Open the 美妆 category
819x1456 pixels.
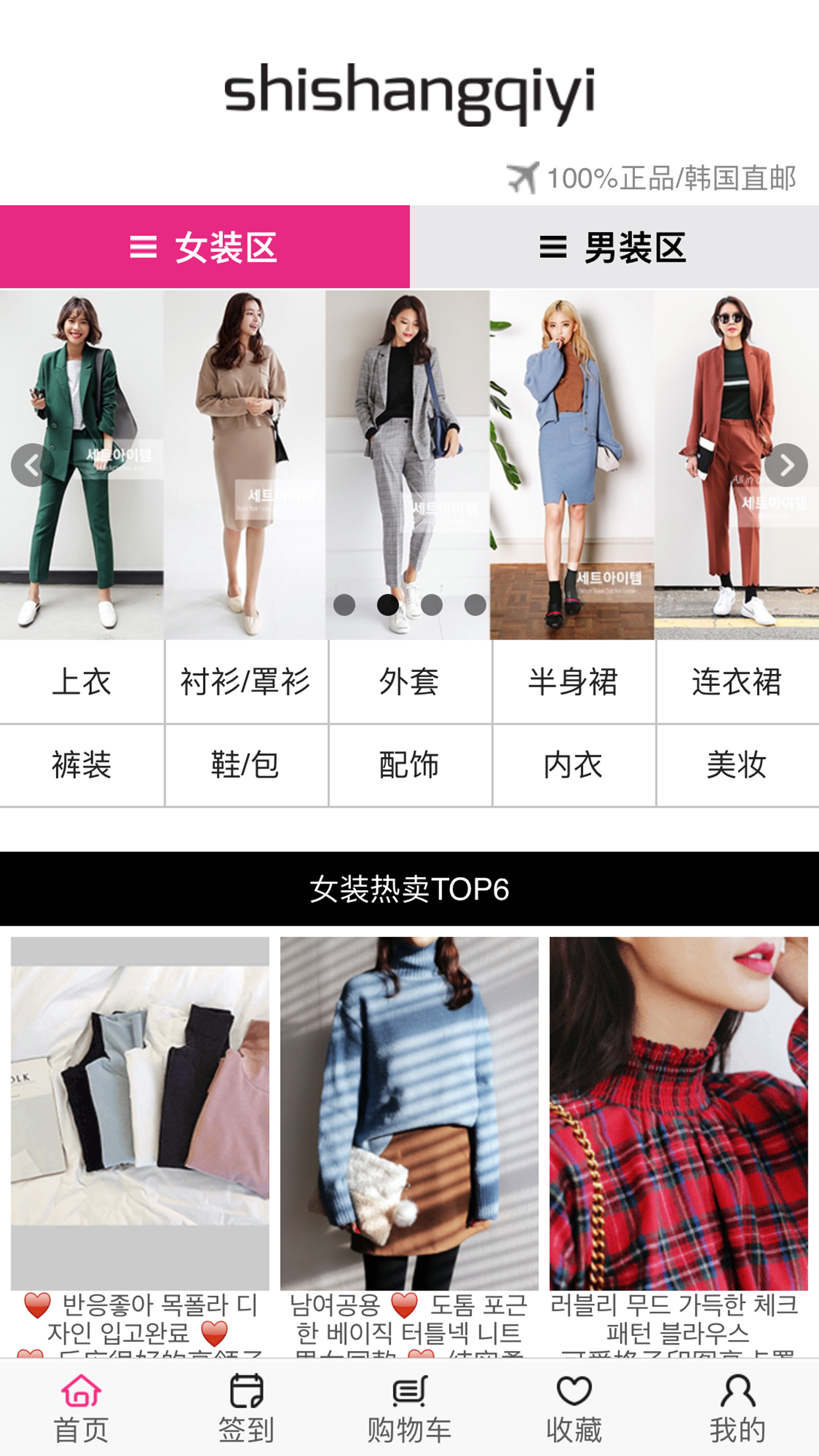tap(737, 765)
